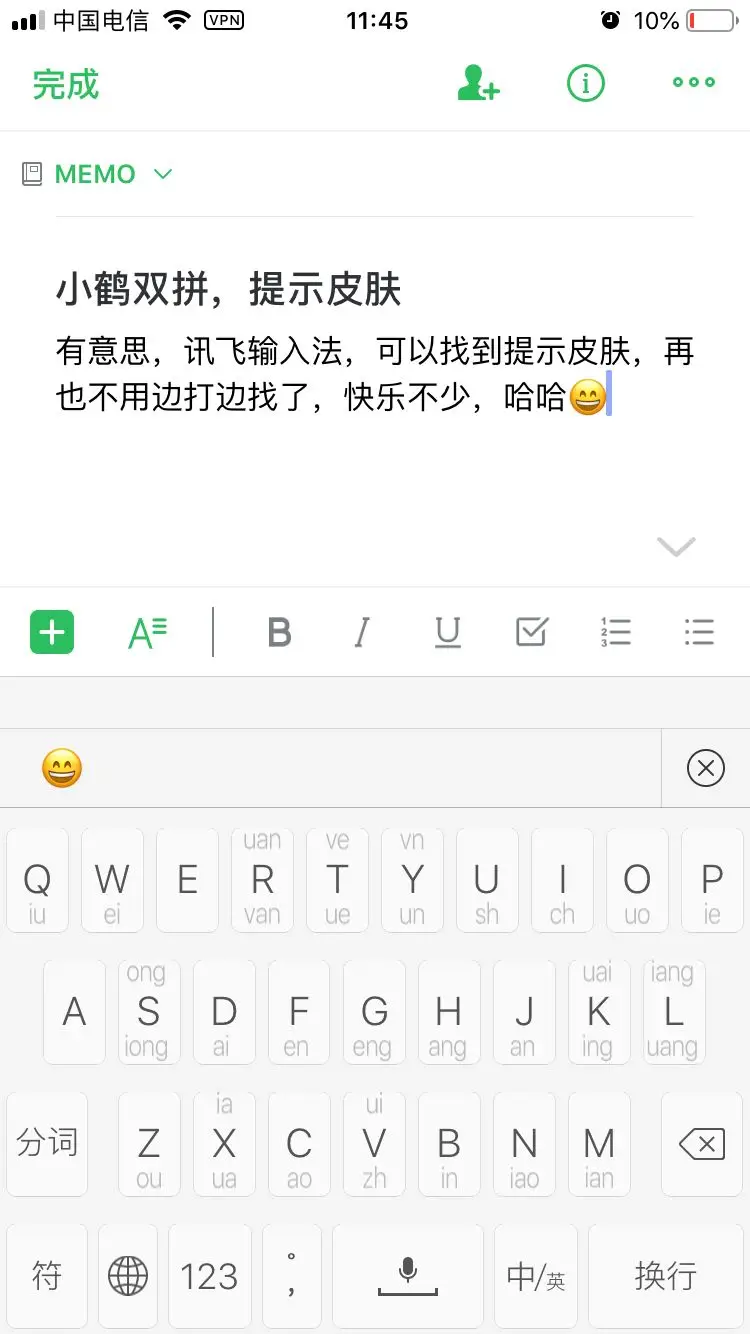Image resolution: width=750 pixels, height=1334 pixels.
Task: Insert a numbered list
Action: (x=615, y=632)
